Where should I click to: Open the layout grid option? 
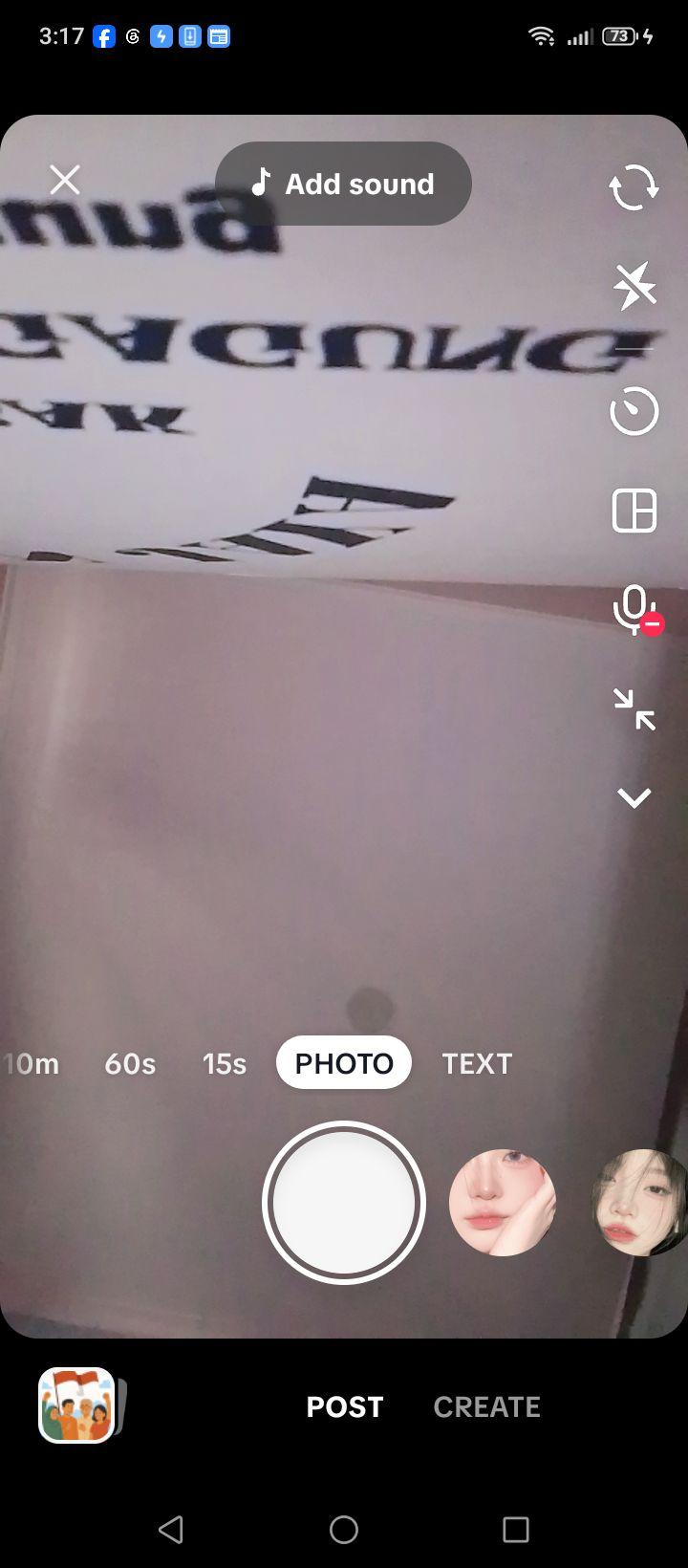tap(634, 511)
